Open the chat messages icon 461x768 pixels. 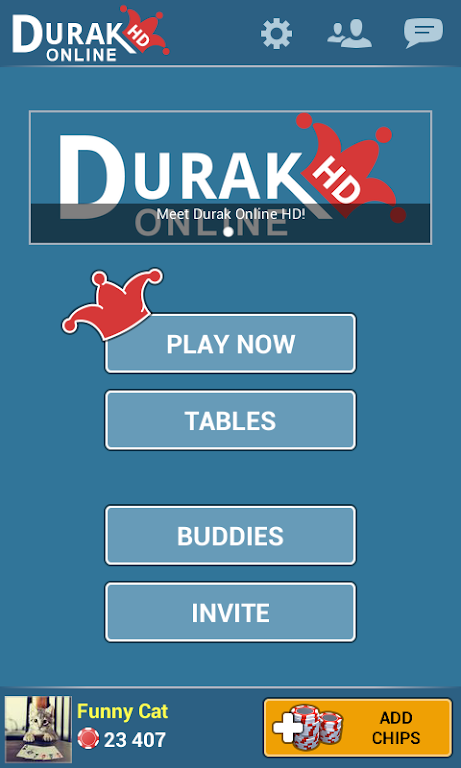pos(423,33)
